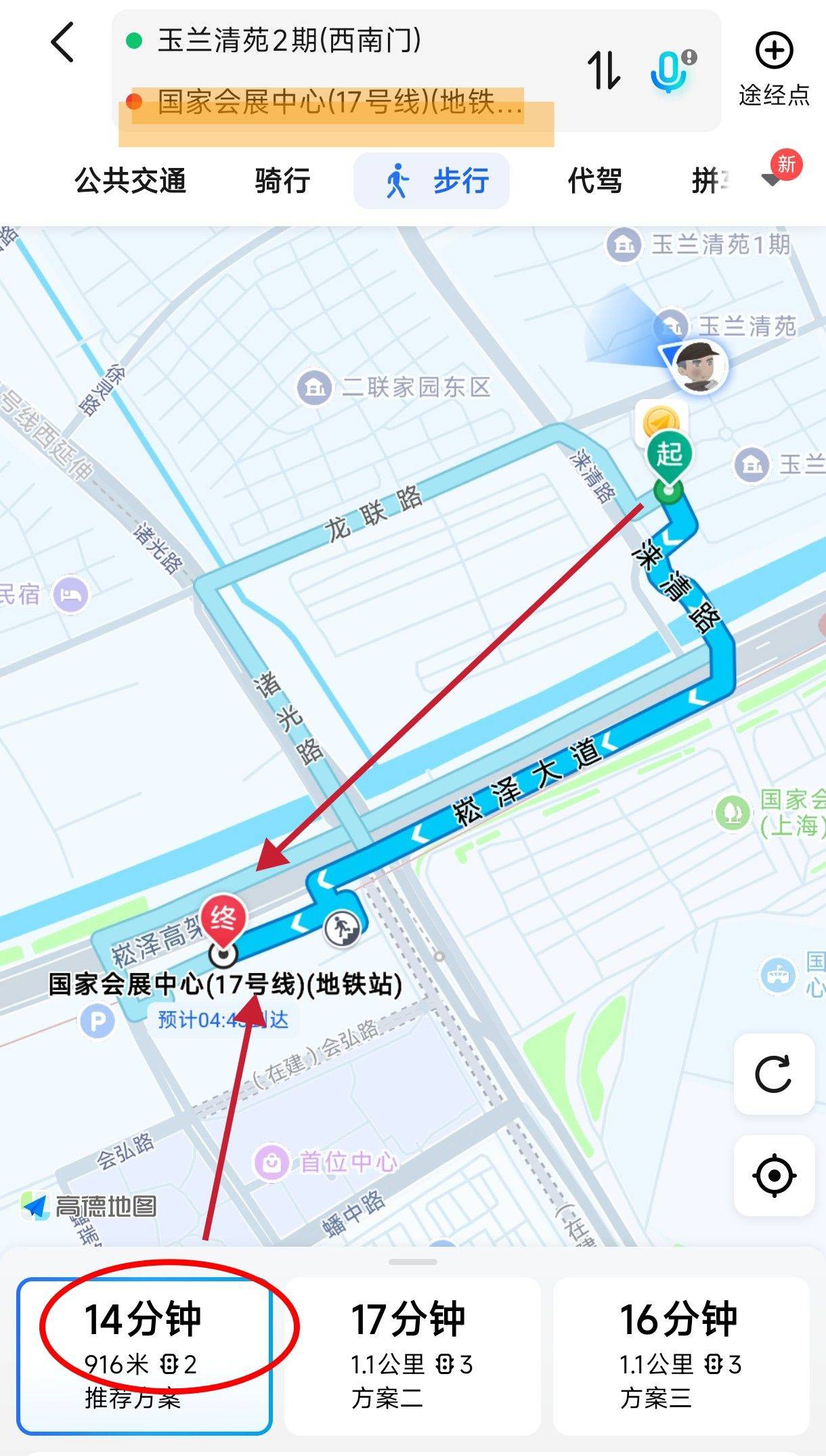Select the 步行 walking tab
Viewport: 826px width, 1456px height.
coord(432,181)
